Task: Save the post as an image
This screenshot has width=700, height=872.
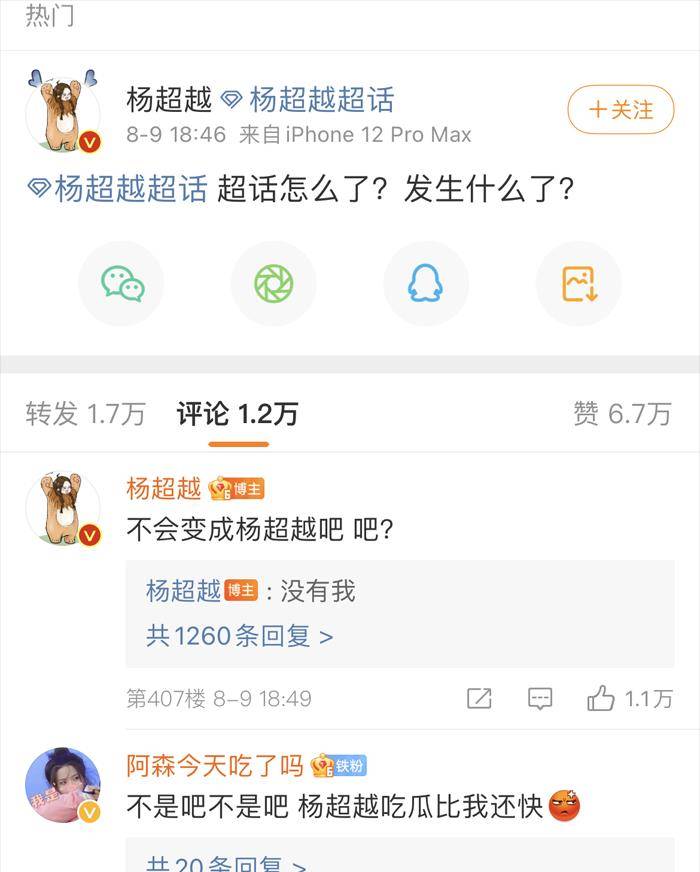Action: click(x=578, y=284)
